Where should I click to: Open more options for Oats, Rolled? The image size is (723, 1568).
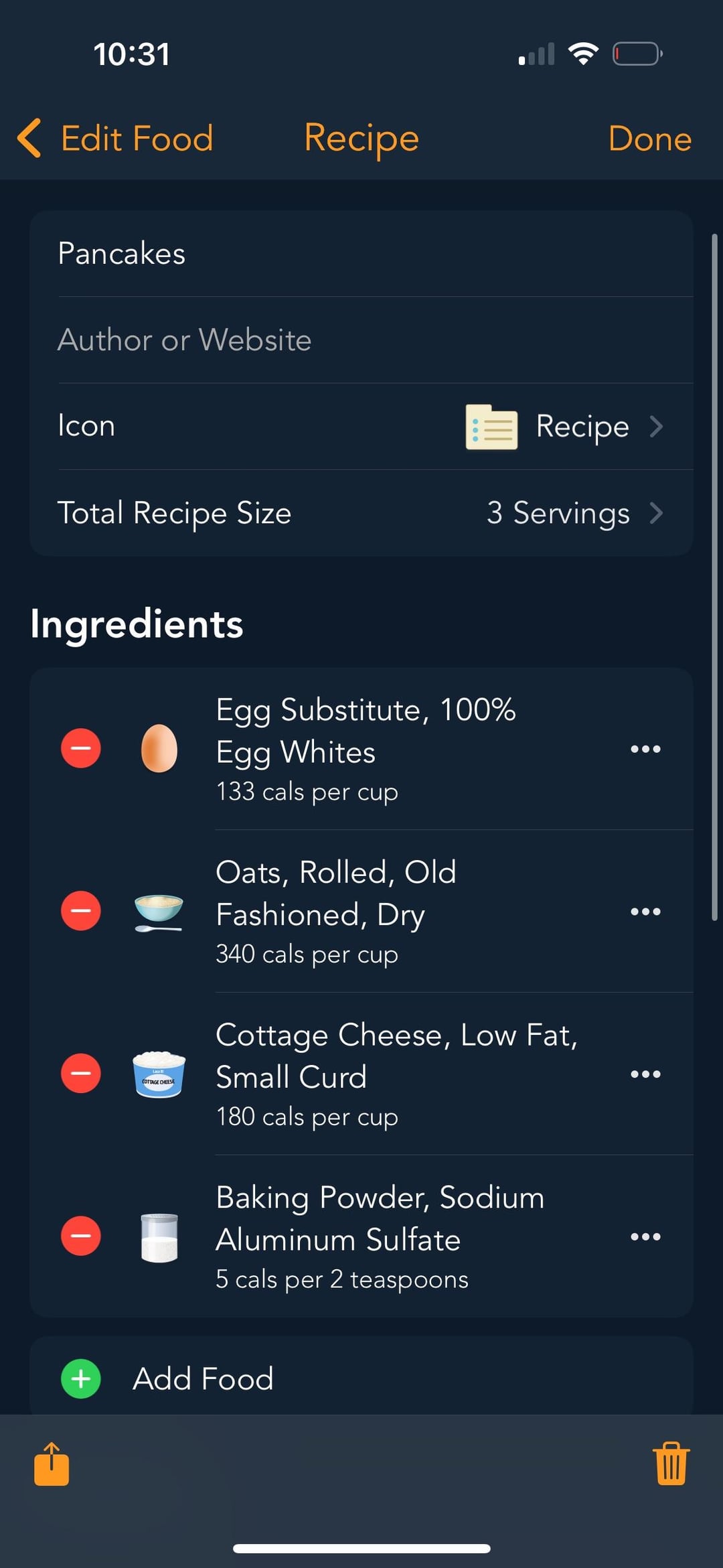pos(645,912)
